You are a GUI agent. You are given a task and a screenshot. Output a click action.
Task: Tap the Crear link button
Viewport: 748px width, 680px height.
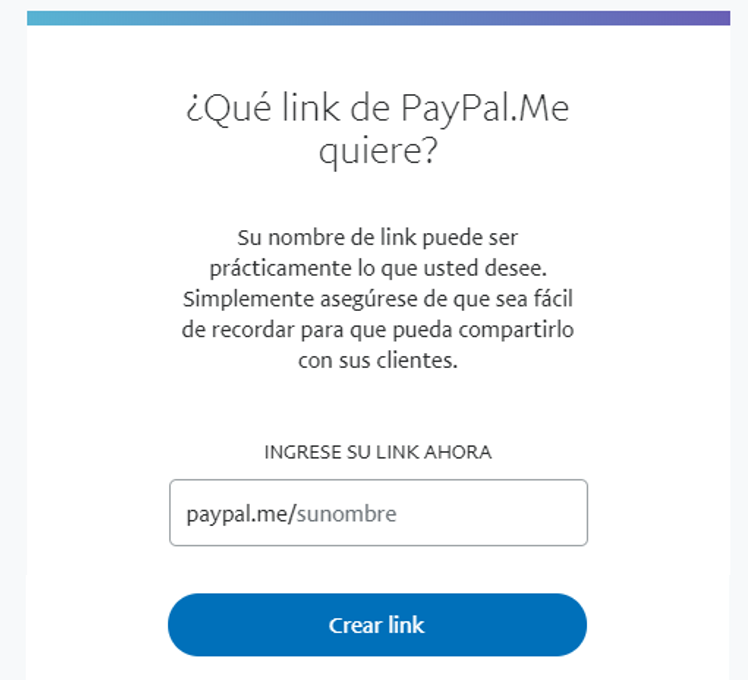point(377,625)
